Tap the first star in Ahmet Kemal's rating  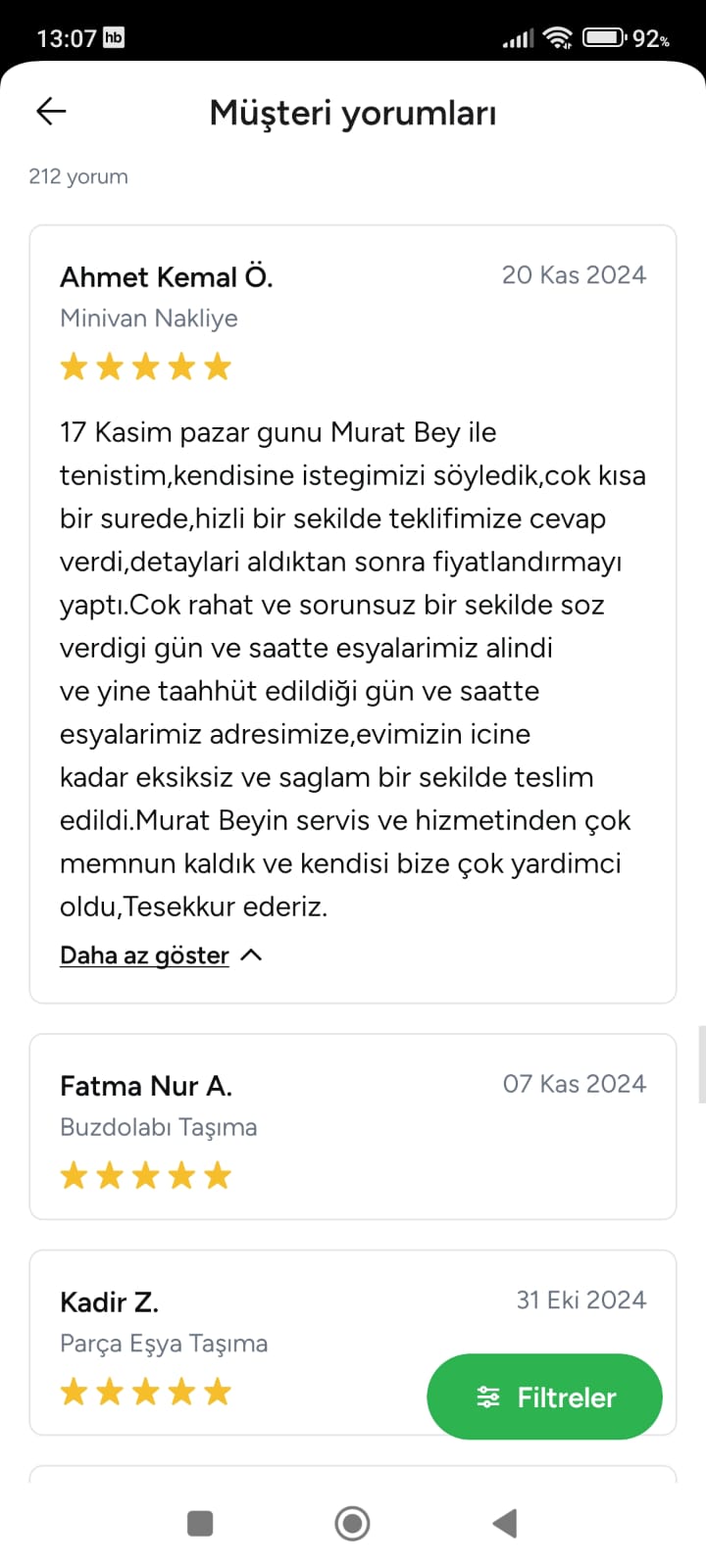(x=74, y=366)
